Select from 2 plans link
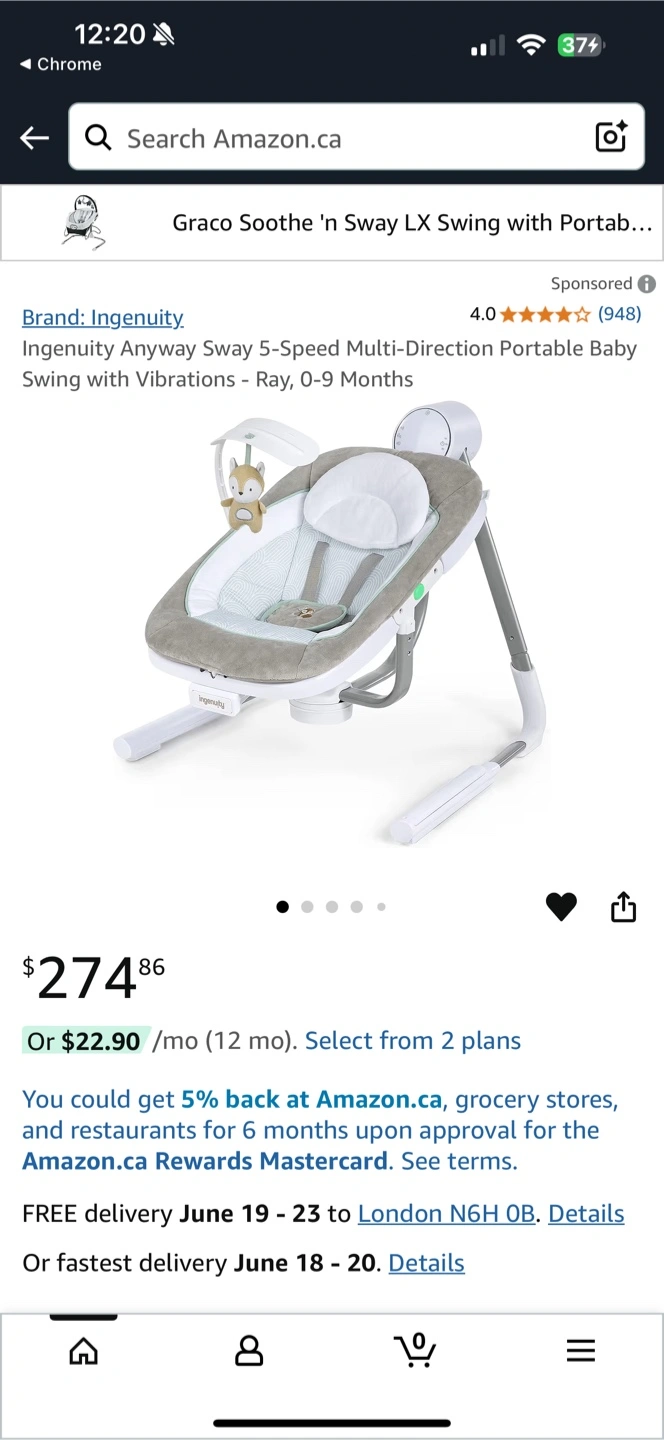 (412, 1041)
